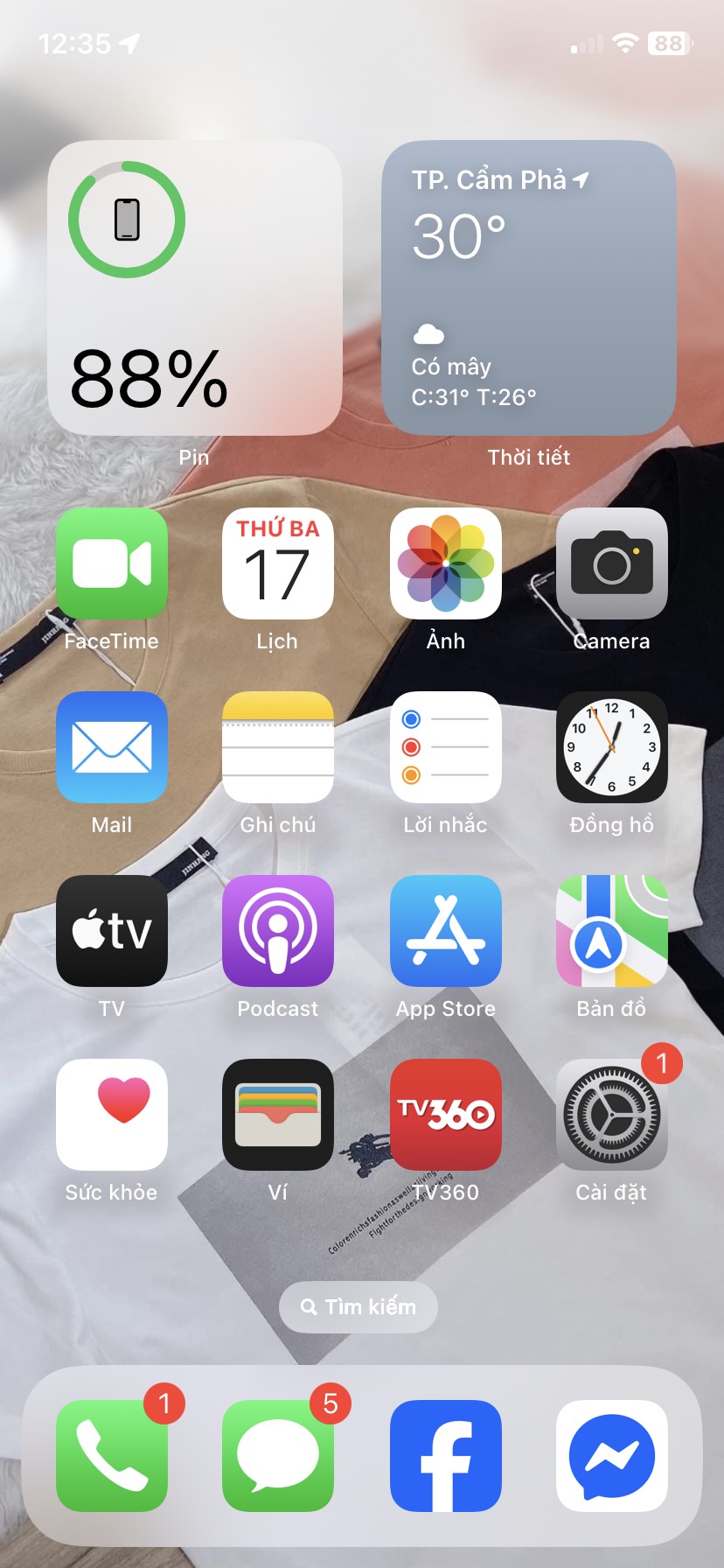
Task: Open Messenger from the dock
Action: (612, 1456)
